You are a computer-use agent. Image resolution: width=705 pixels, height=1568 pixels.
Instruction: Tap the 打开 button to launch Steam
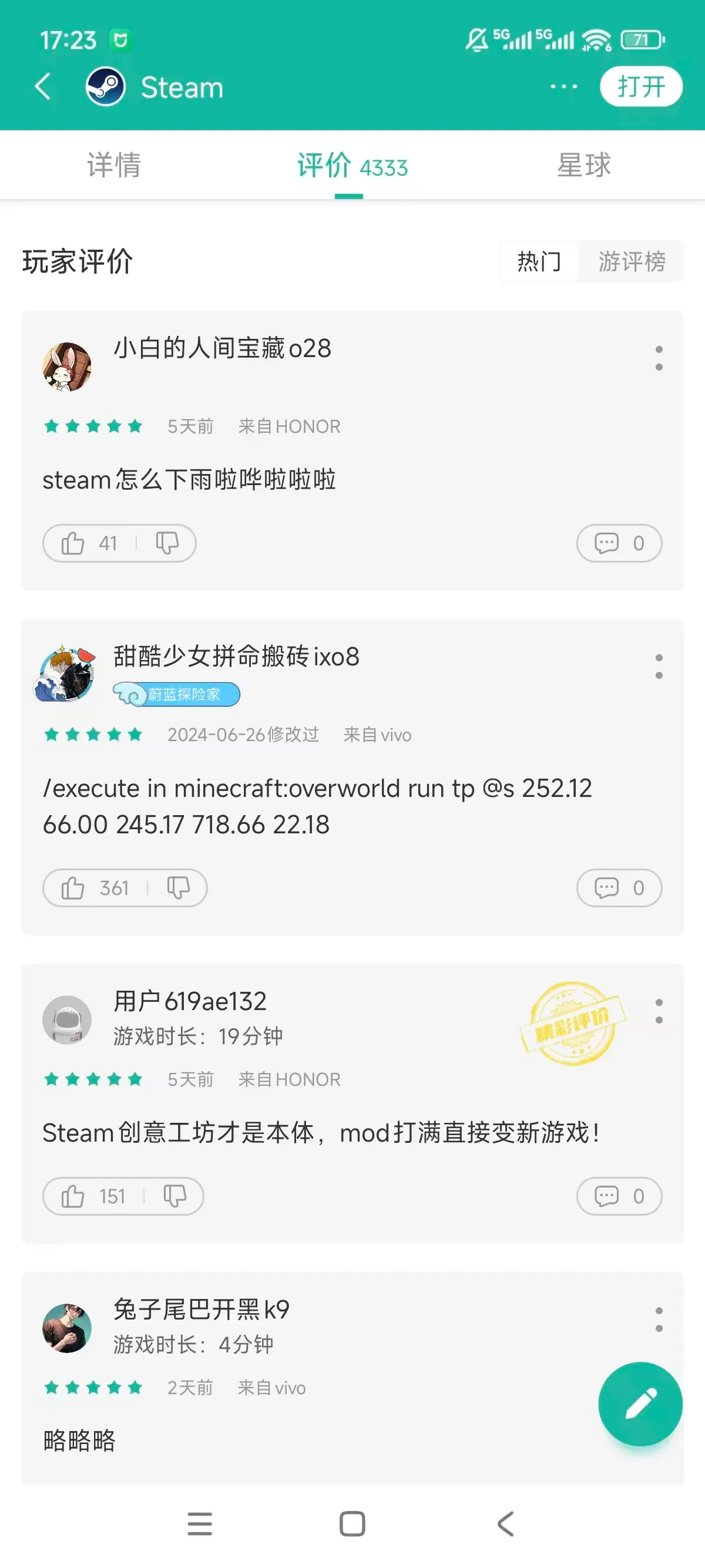pos(641,86)
